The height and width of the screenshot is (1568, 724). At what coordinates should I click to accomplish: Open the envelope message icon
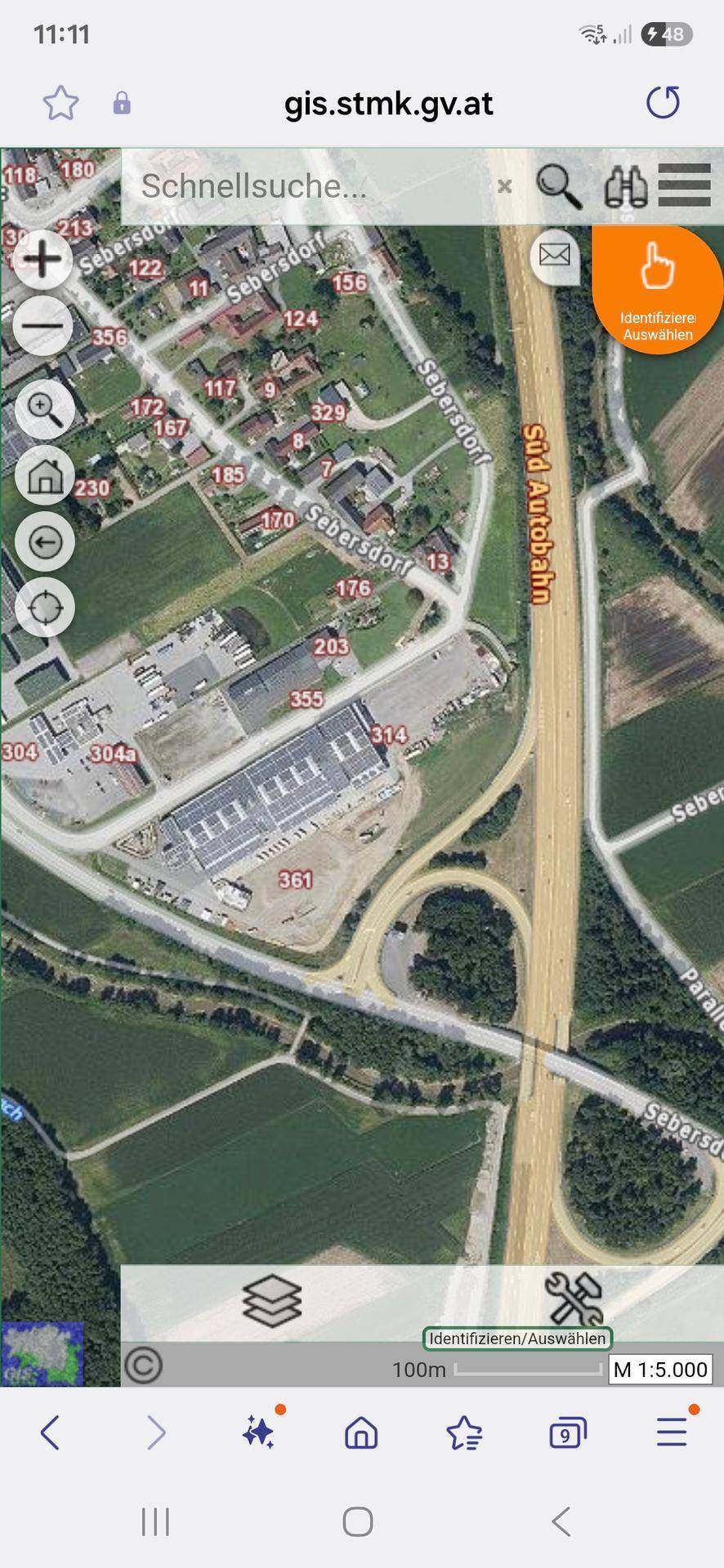(555, 256)
